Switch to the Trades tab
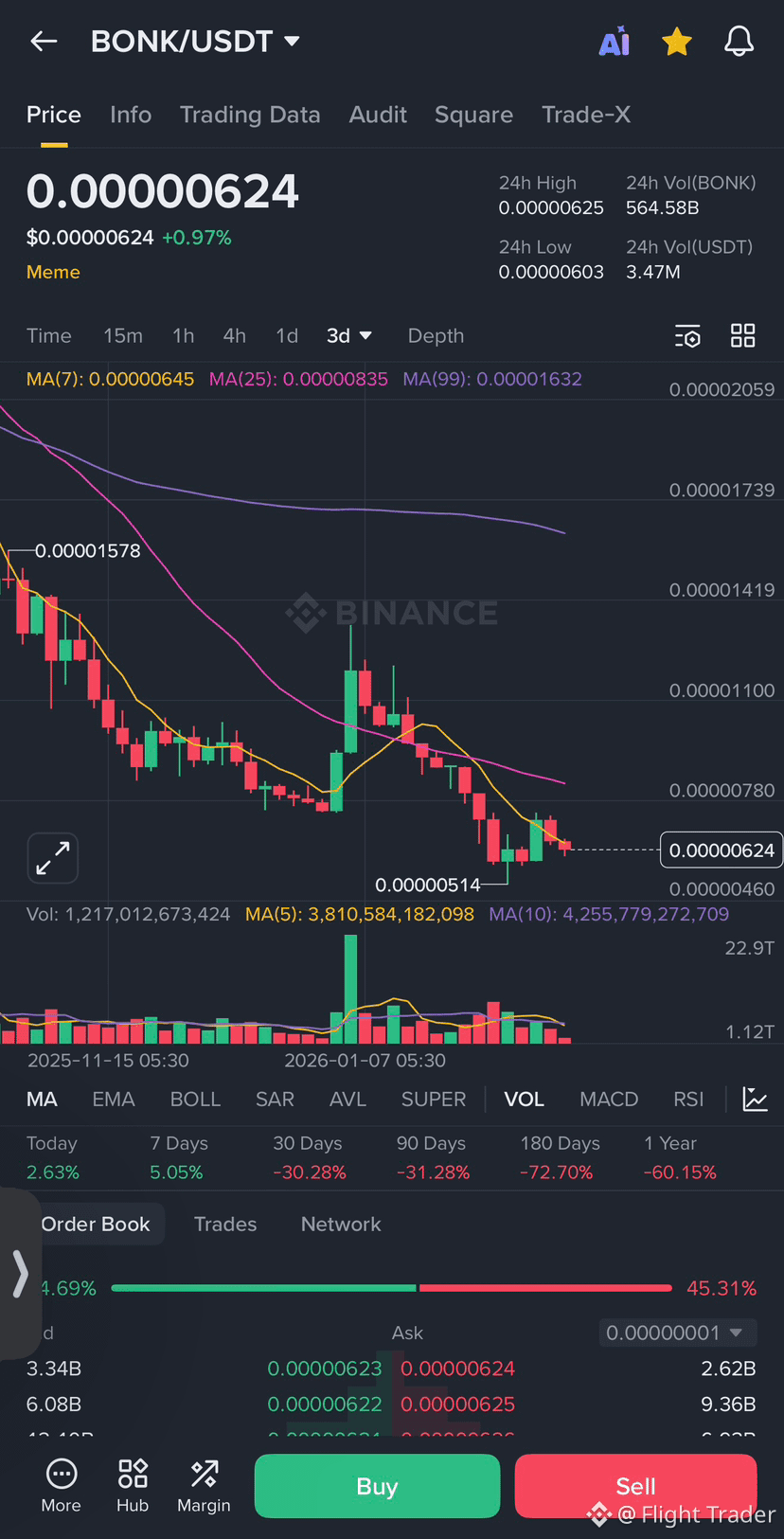 (x=225, y=1225)
